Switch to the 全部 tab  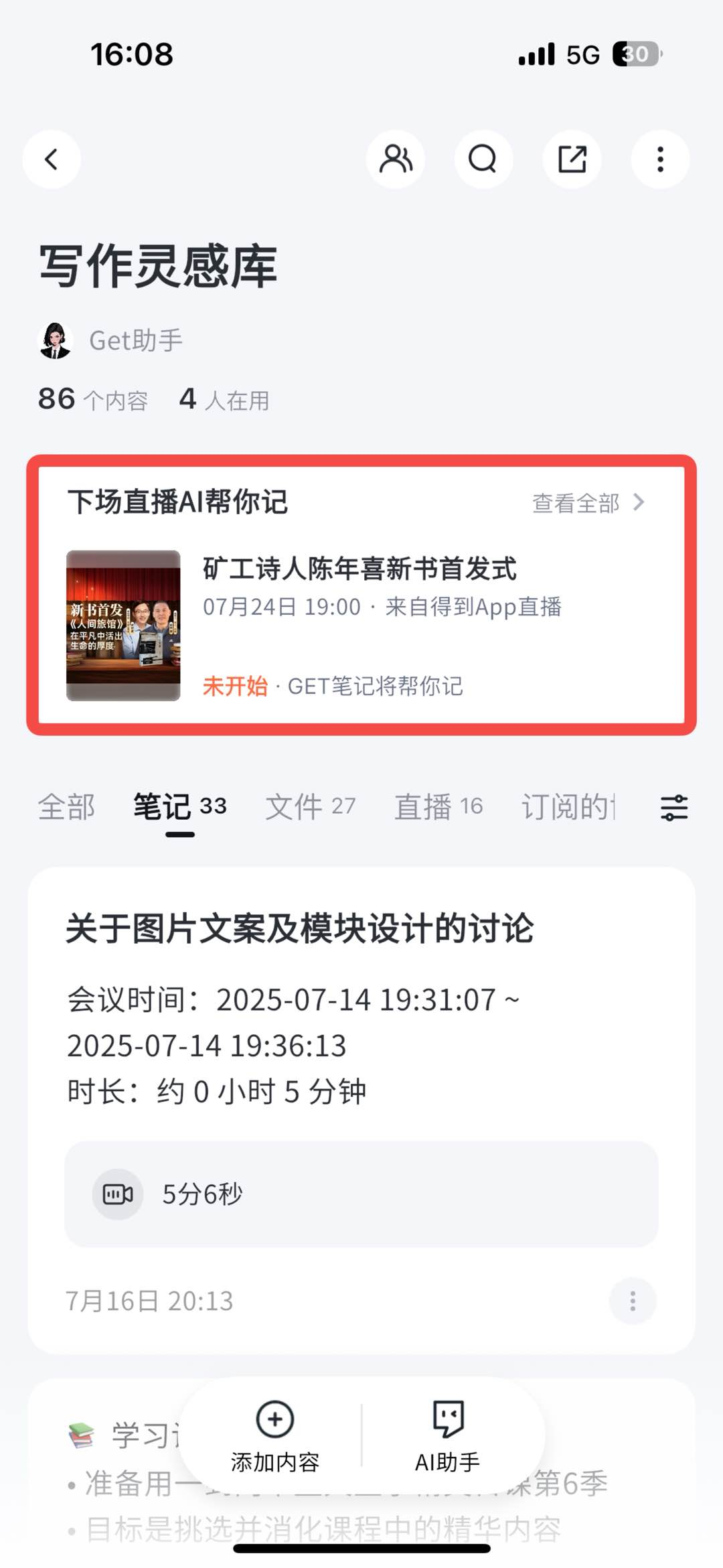(x=66, y=806)
